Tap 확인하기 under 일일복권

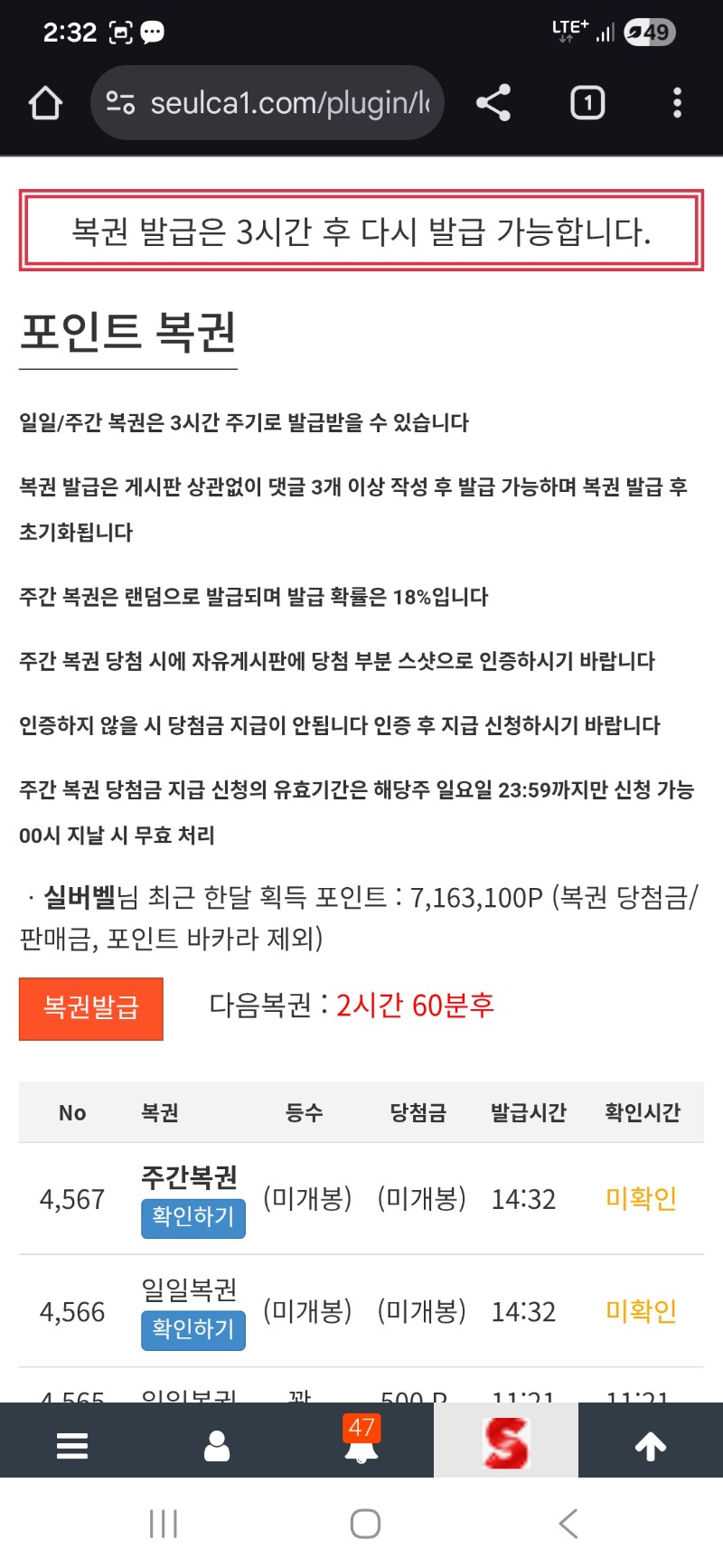(x=192, y=1329)
